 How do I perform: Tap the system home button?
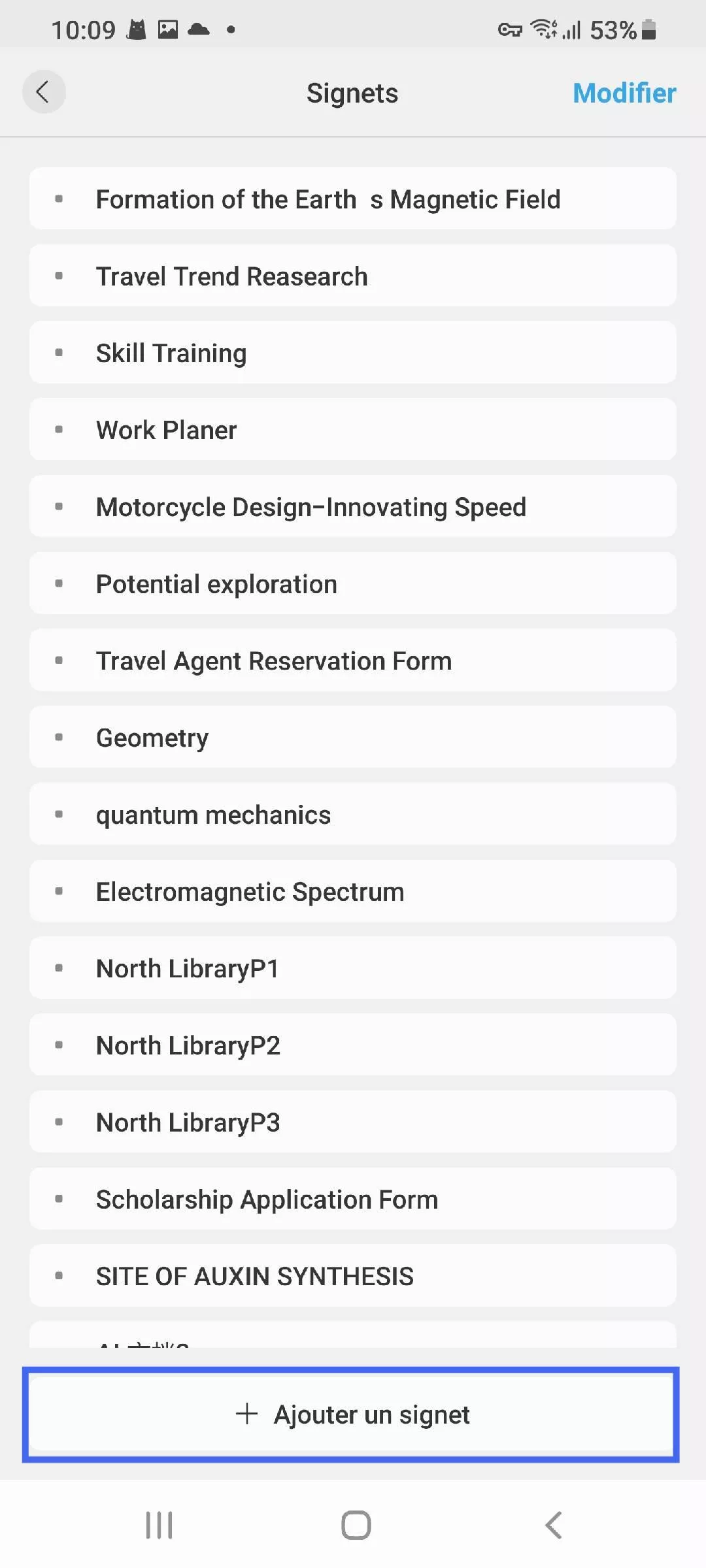coord(356,1525)
